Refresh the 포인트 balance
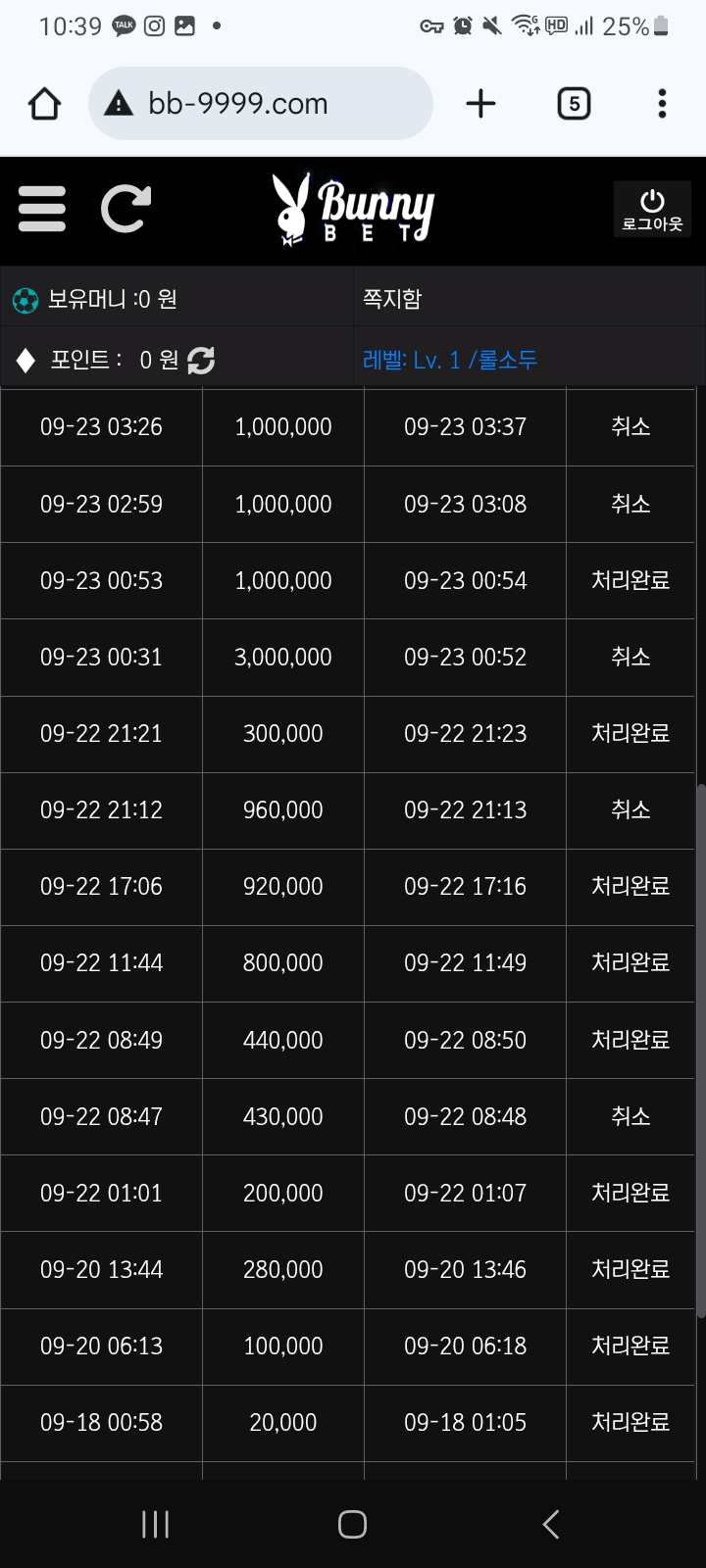706x1568 pixels. pos(201,361)
